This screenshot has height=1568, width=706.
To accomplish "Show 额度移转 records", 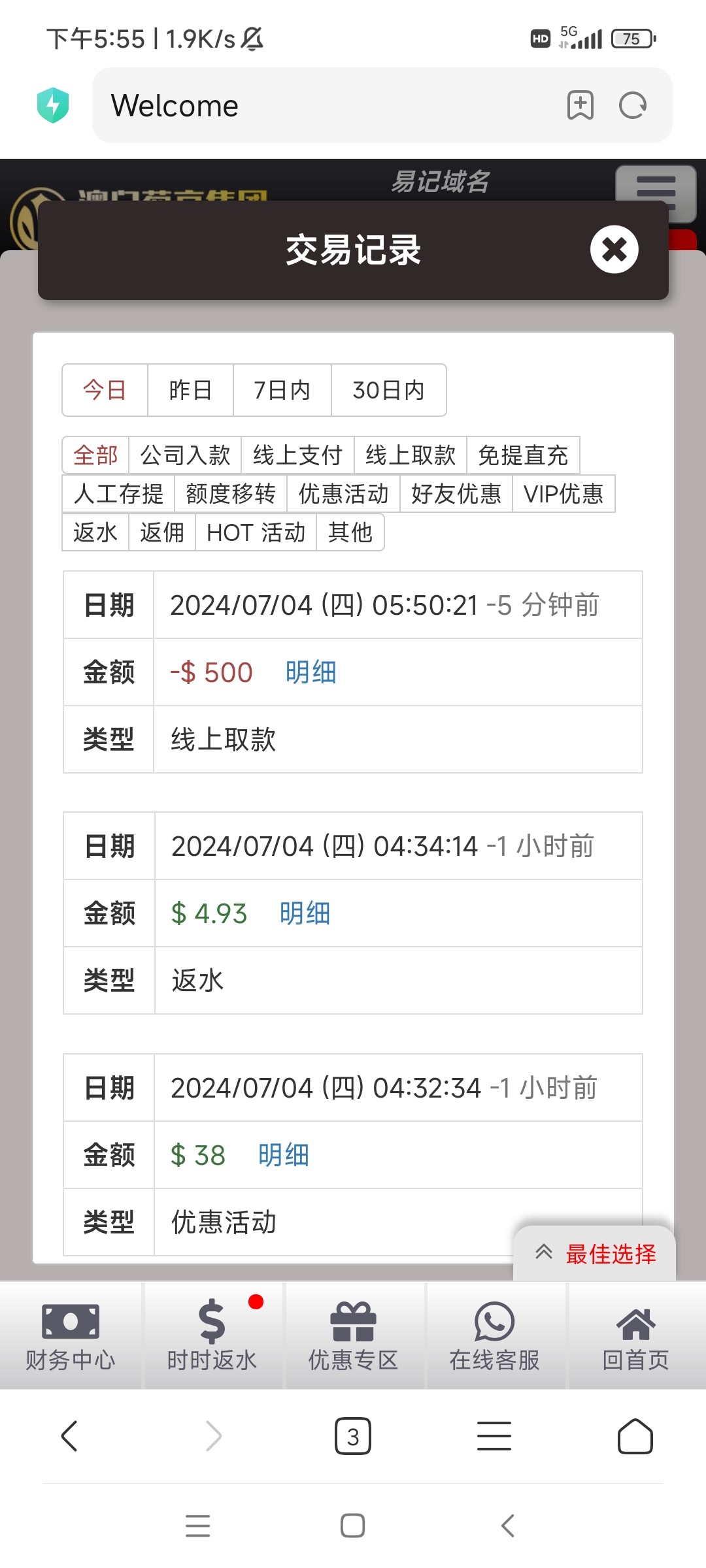I will tap(230, 494).
